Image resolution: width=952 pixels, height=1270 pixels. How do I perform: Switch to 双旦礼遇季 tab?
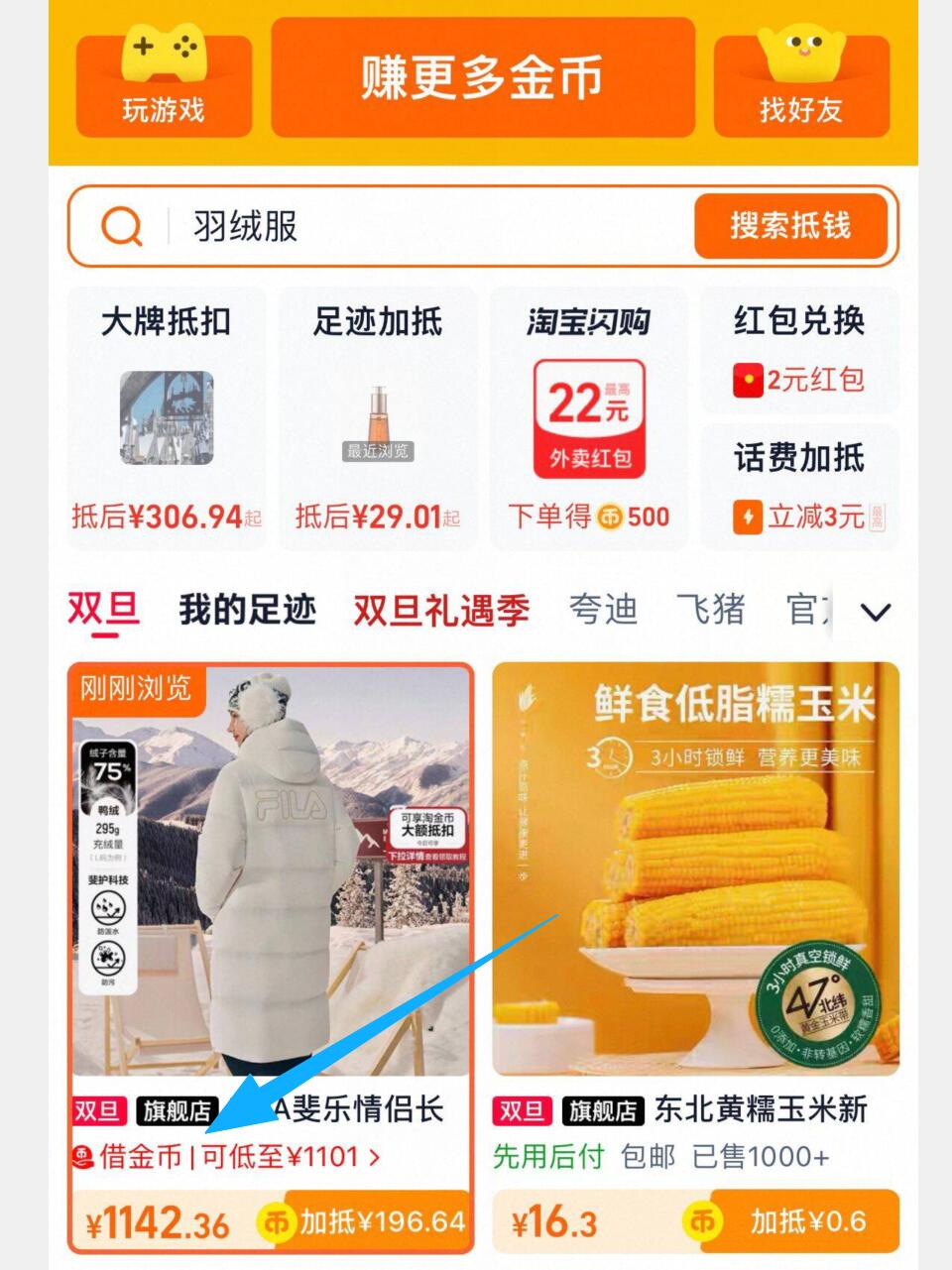coord(441,609)
